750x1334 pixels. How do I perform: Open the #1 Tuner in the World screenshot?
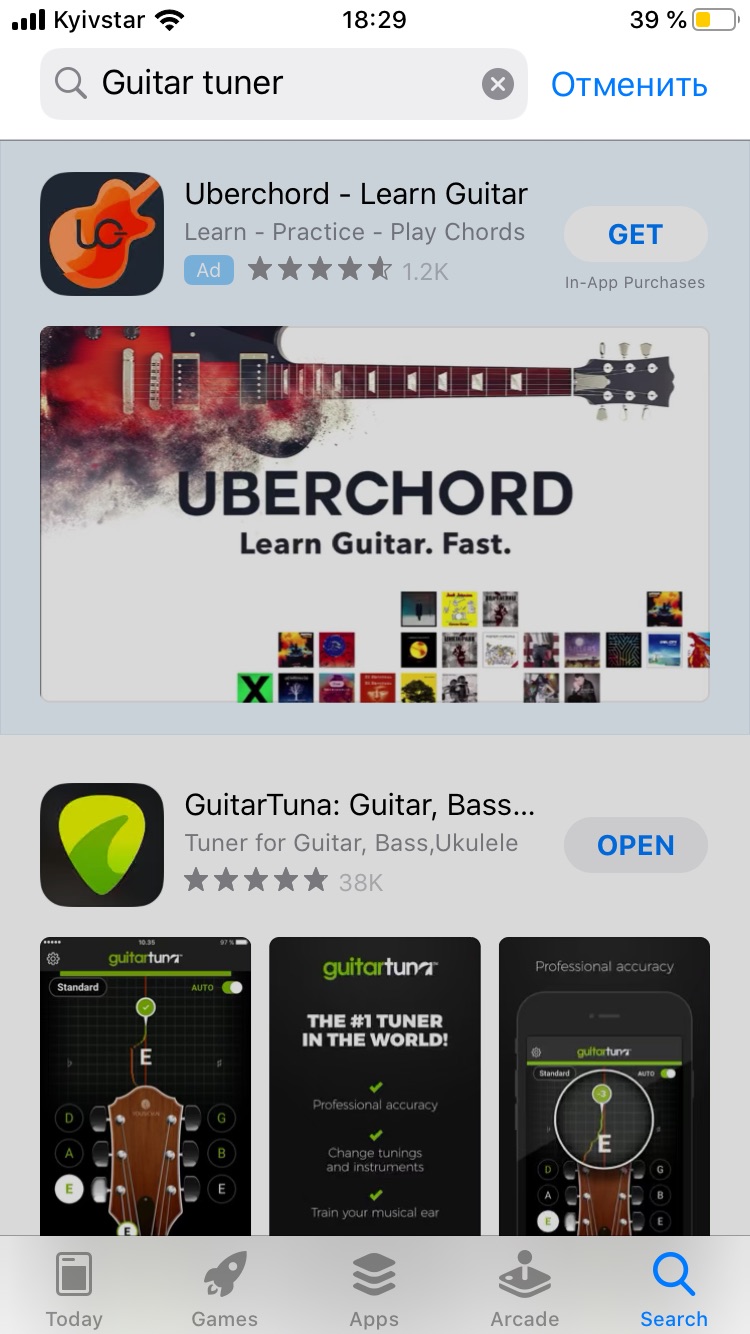375,1085
